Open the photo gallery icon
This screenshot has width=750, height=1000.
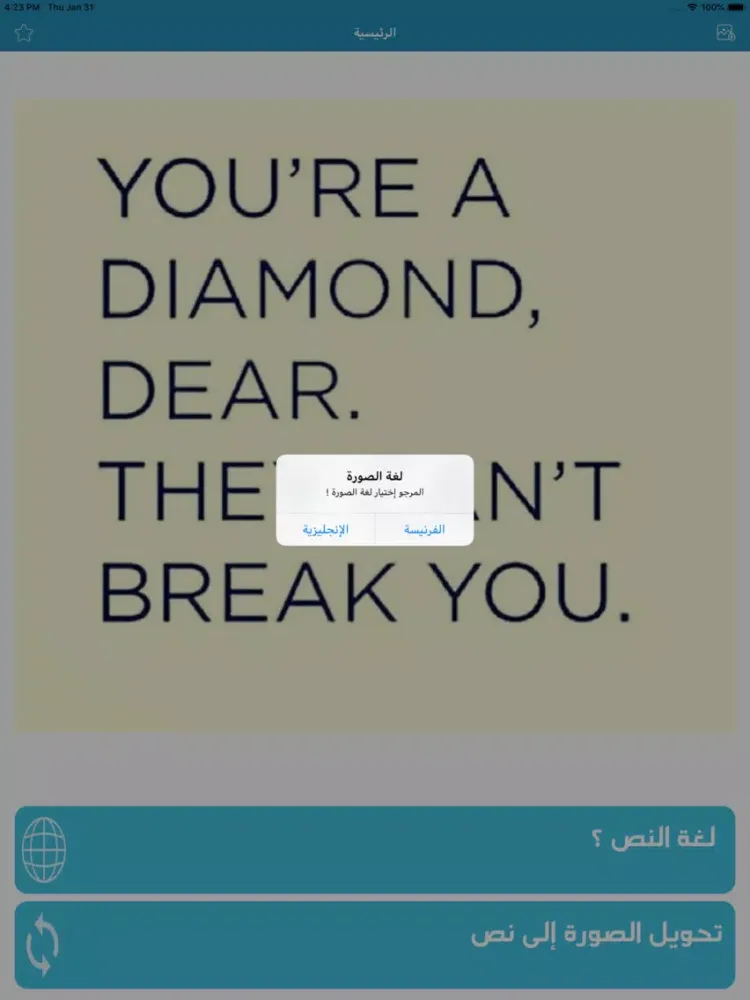pyautogui.click(x=726, y=33)
